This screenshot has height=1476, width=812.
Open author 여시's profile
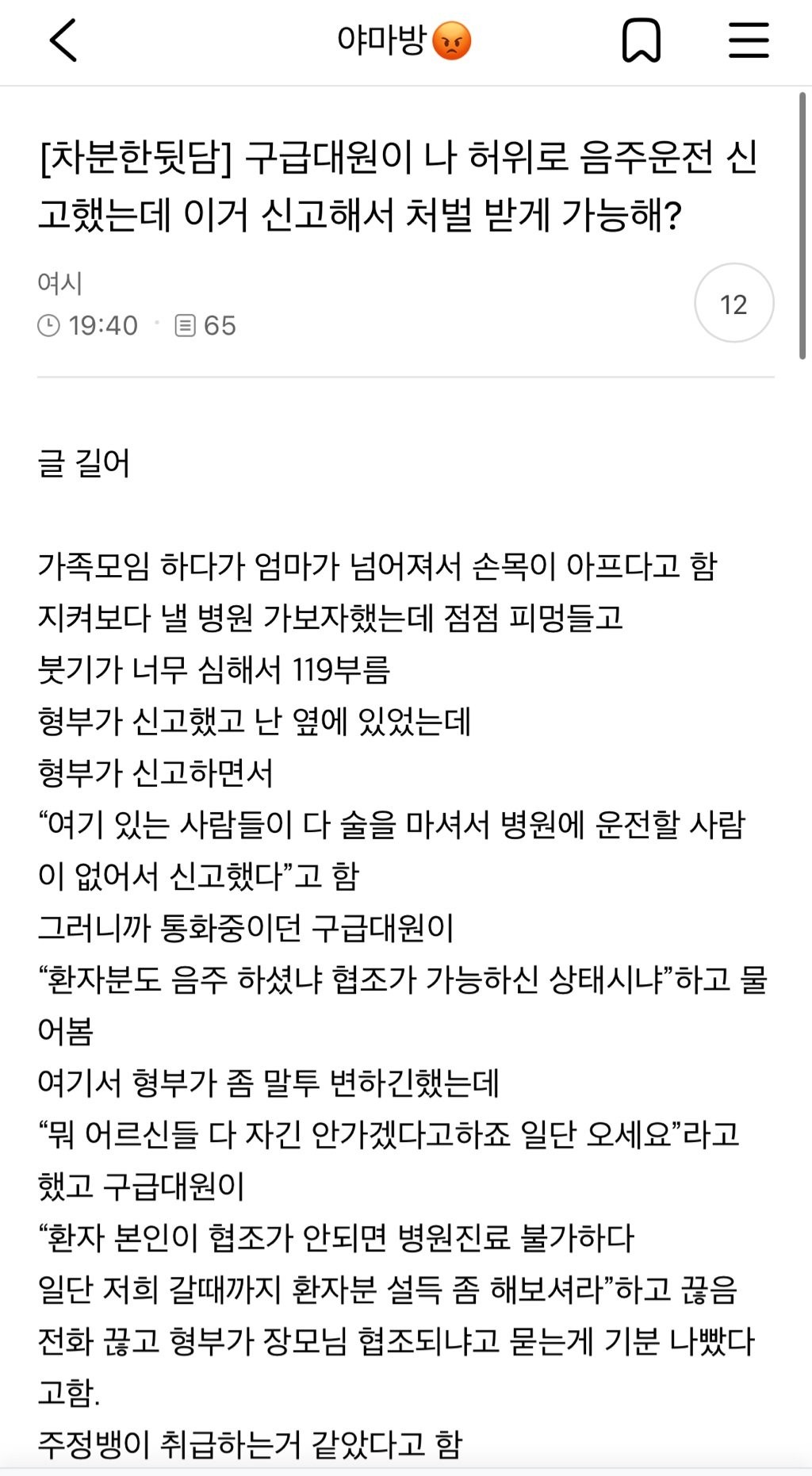coord(60,283)
